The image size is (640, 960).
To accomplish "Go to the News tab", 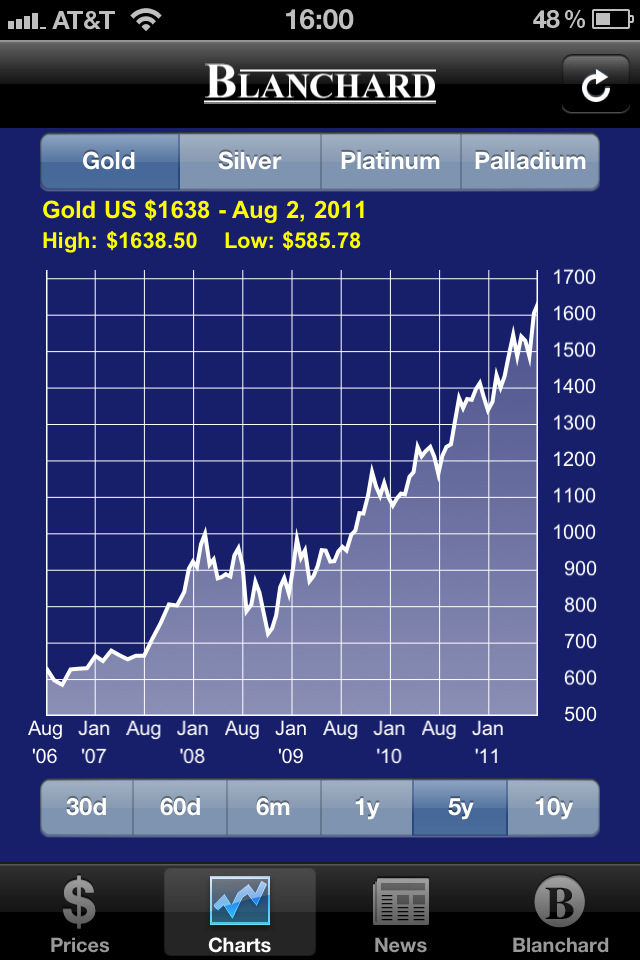I will pyautogui.click(x=400, y=914).
